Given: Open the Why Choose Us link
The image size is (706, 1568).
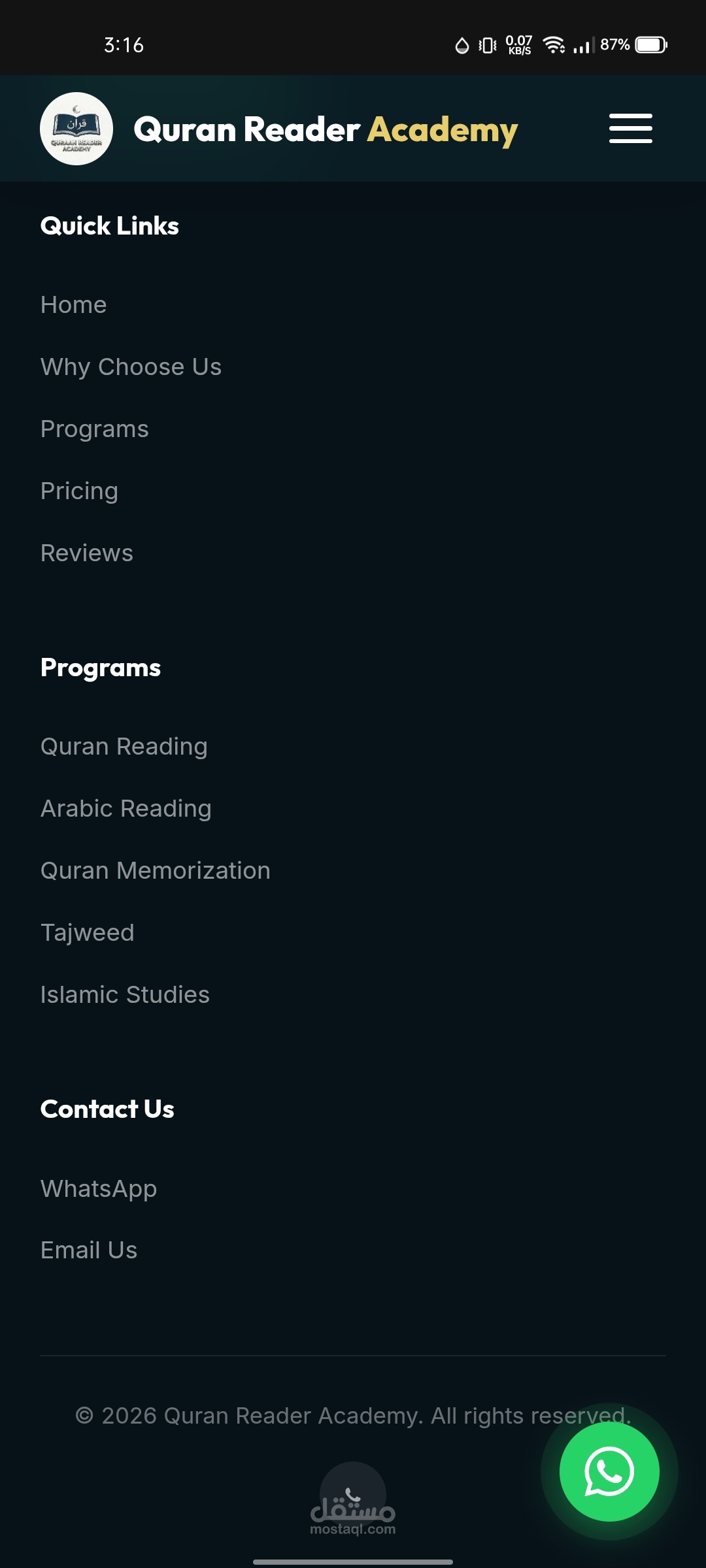Looking at the screenshot, I should click(131, 367).
